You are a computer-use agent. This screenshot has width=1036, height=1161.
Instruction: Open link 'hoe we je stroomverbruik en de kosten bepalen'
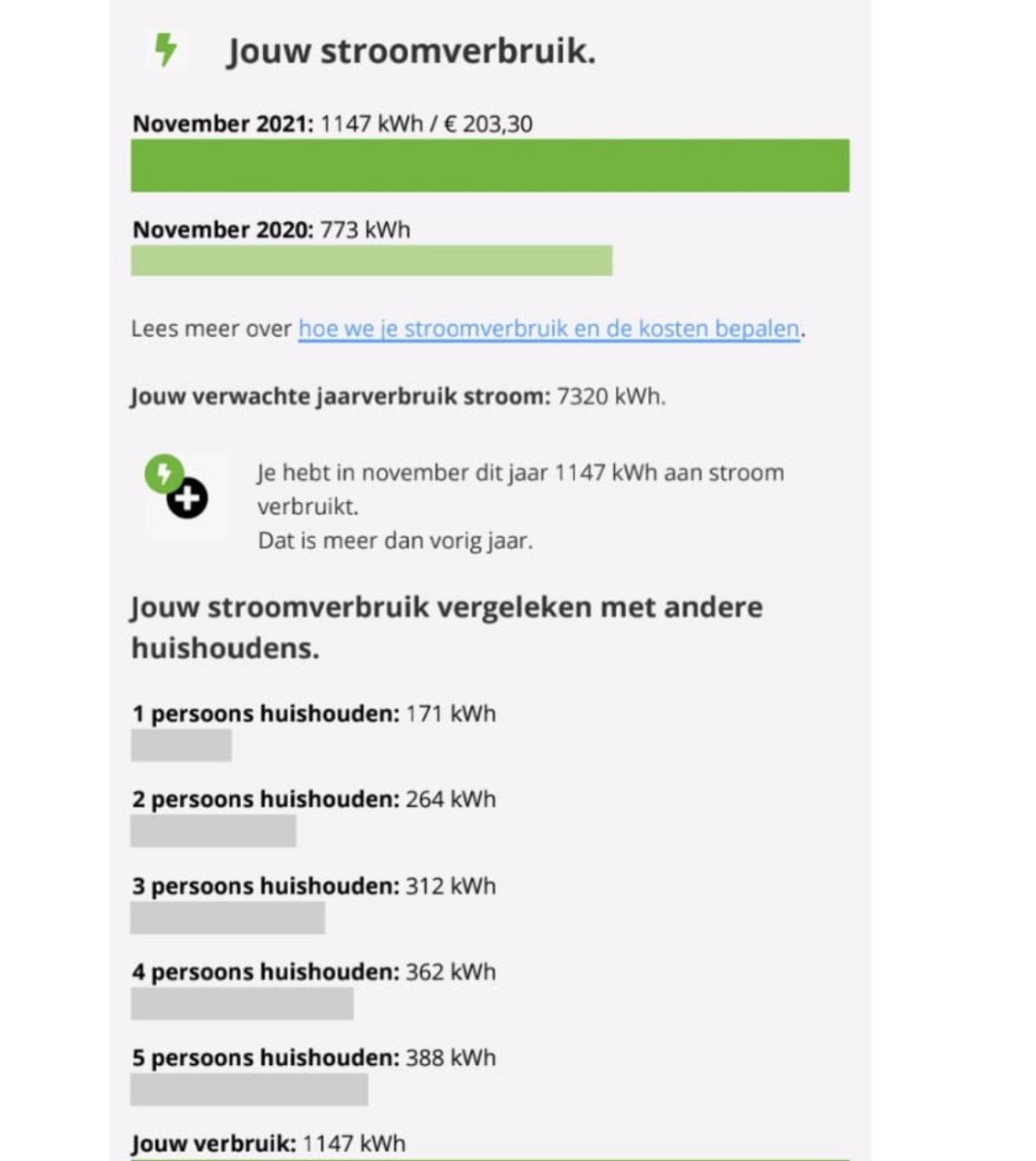[548, 329]
